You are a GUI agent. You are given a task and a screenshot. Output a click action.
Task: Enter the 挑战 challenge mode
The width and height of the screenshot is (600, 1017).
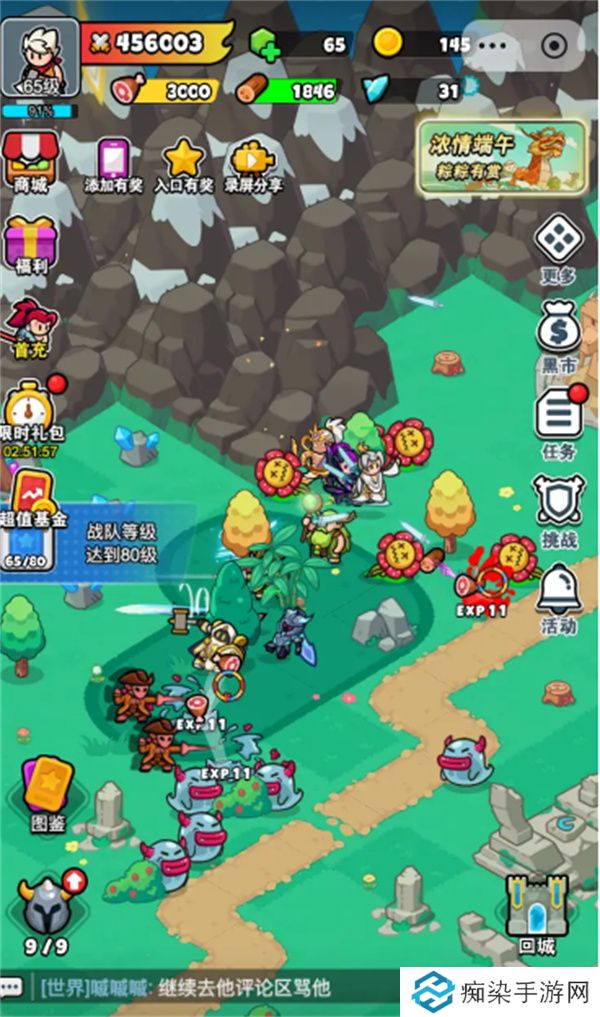point(558,505)
